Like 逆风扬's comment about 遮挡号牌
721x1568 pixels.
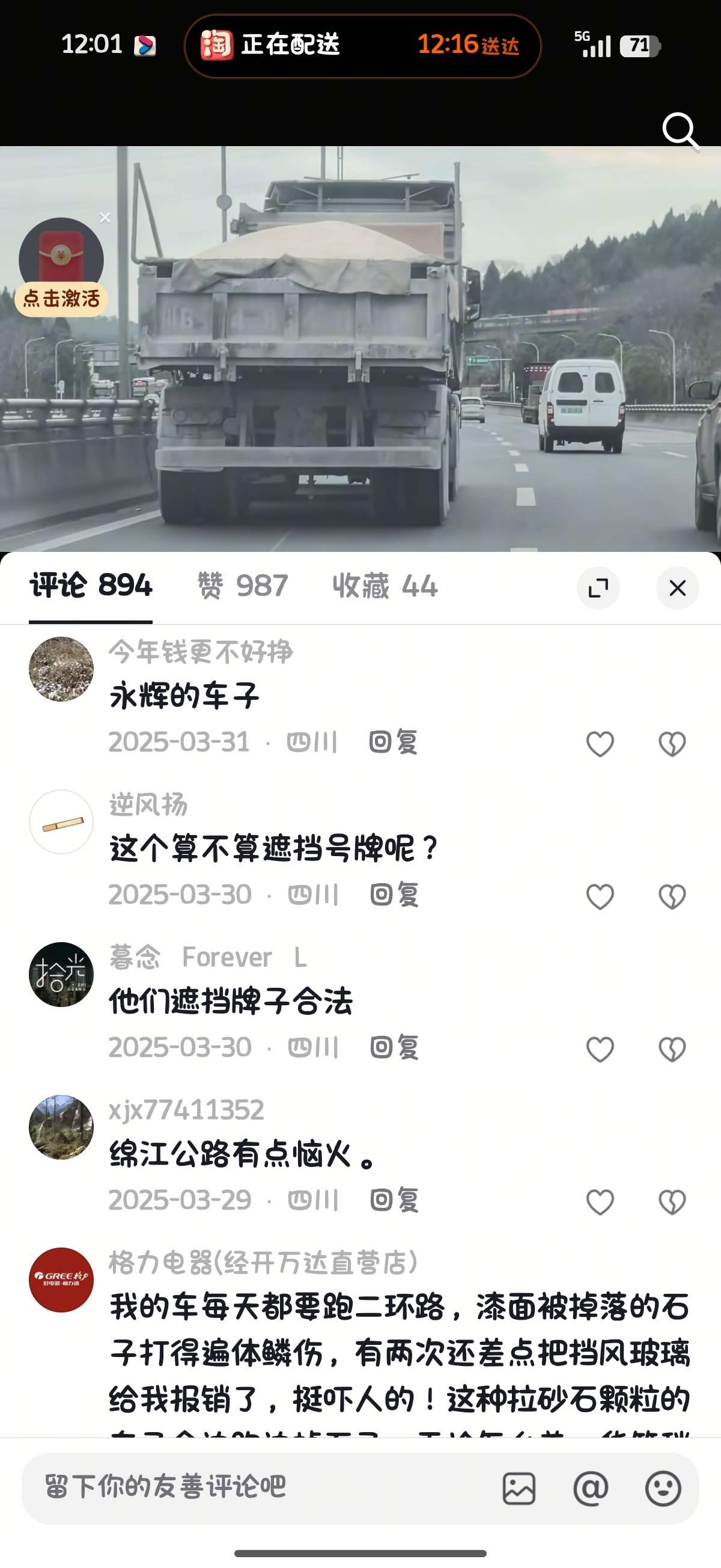tap(600, 896)
